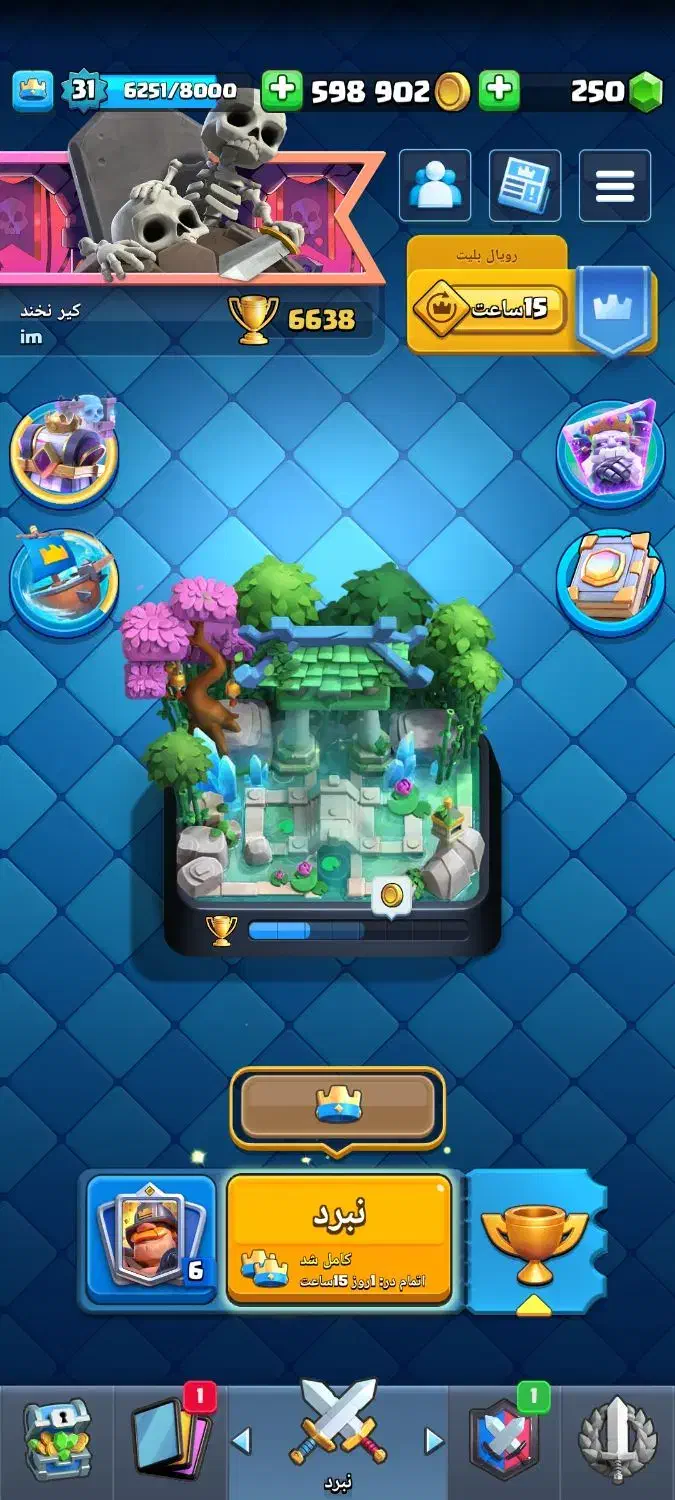Switch to the shop chest tab
The height and width of the screenshot is (1500, 675).
(x=57, y=1440)
